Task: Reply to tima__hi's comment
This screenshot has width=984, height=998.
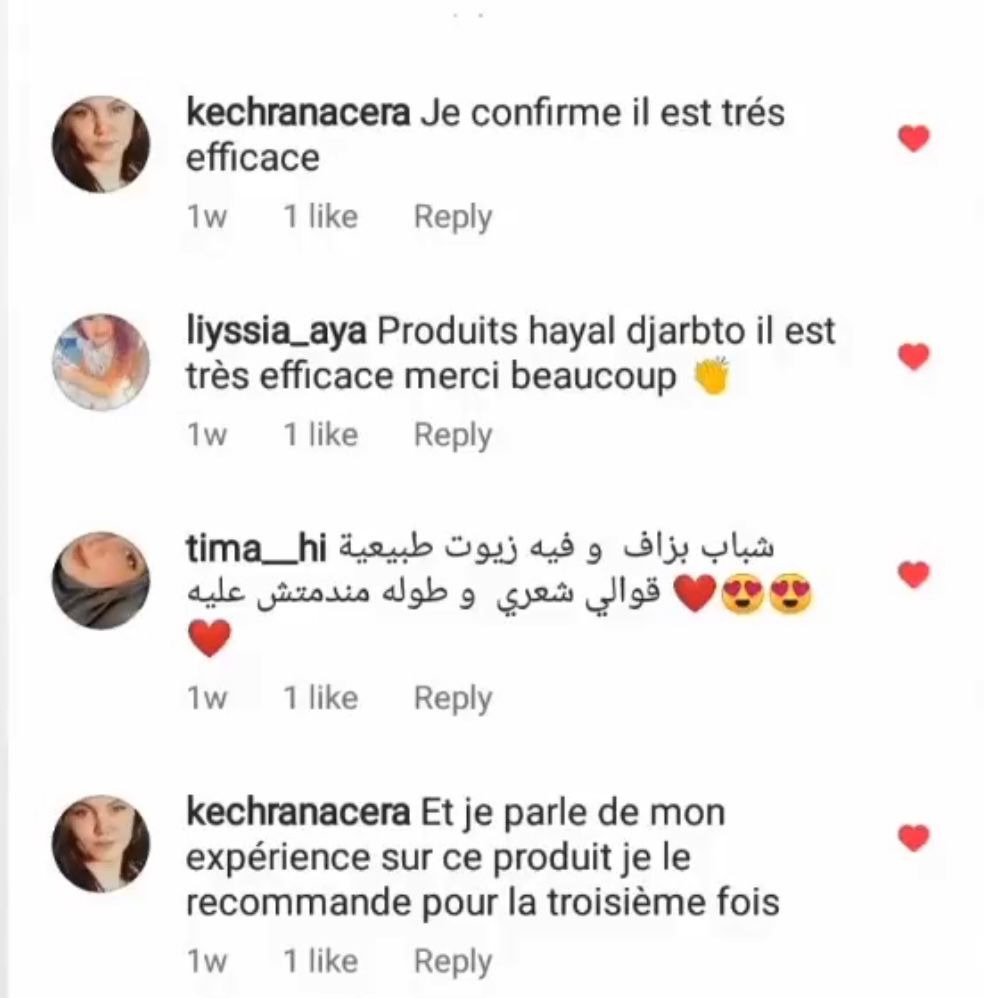Action: (453, 698)
